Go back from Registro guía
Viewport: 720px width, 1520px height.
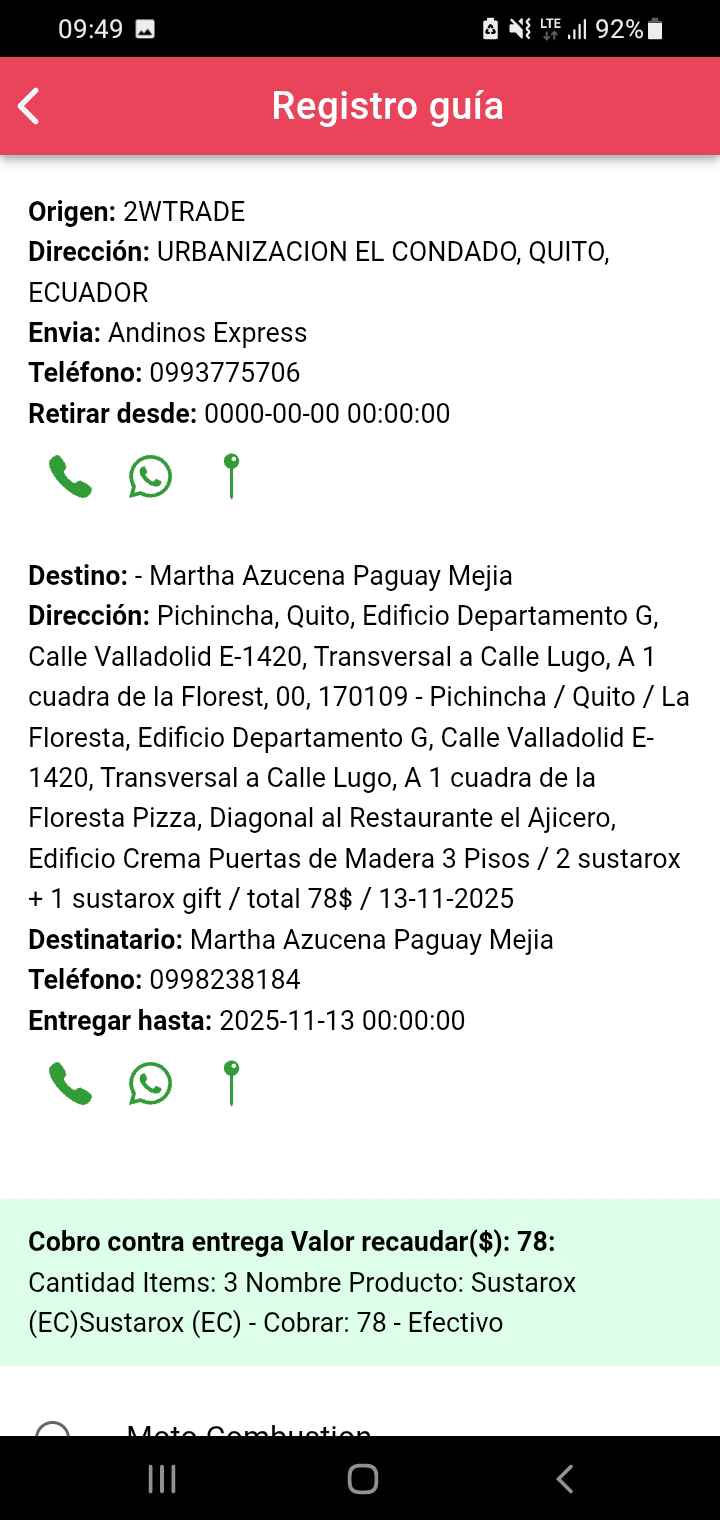30,106
